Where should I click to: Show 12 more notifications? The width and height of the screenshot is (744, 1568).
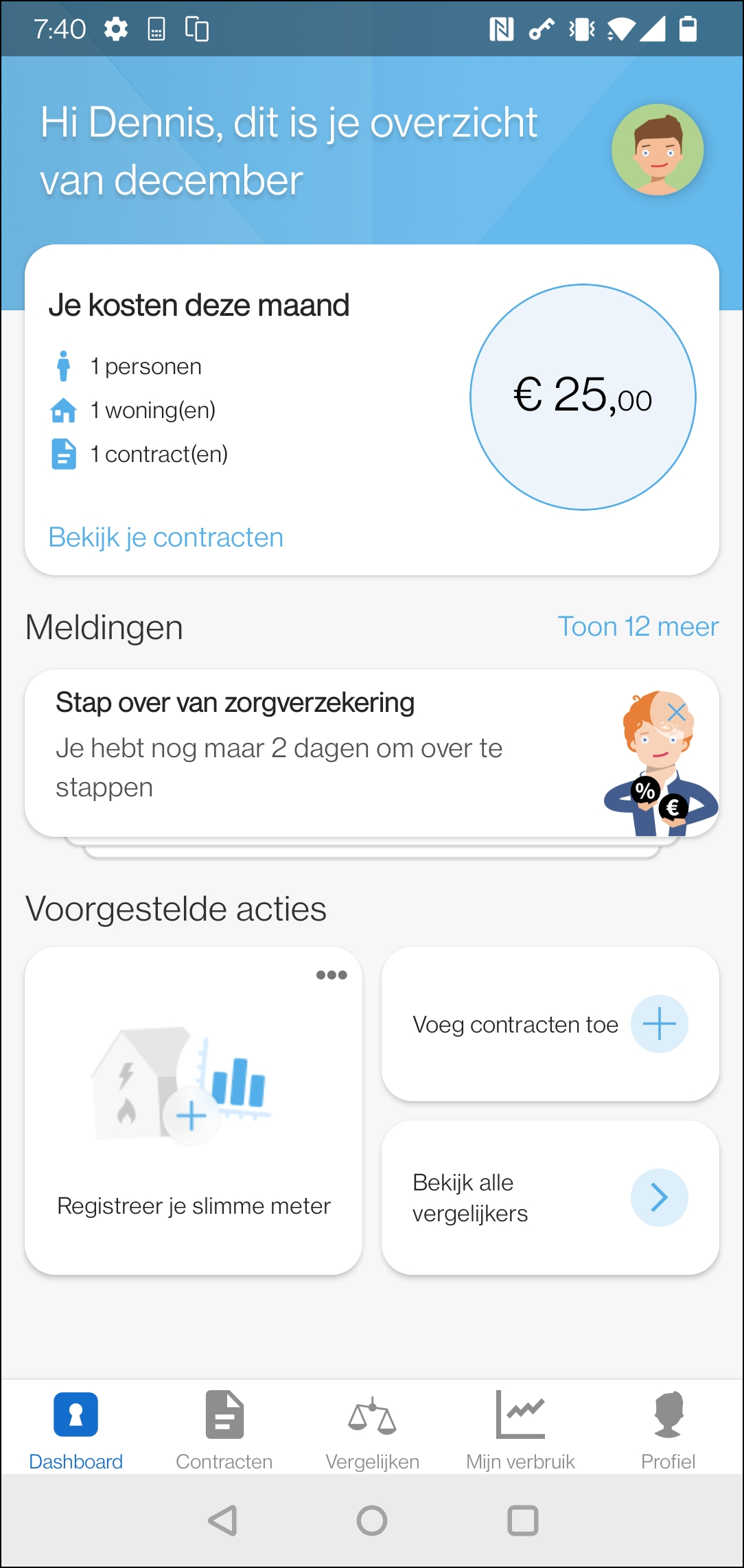pos(638,627)
